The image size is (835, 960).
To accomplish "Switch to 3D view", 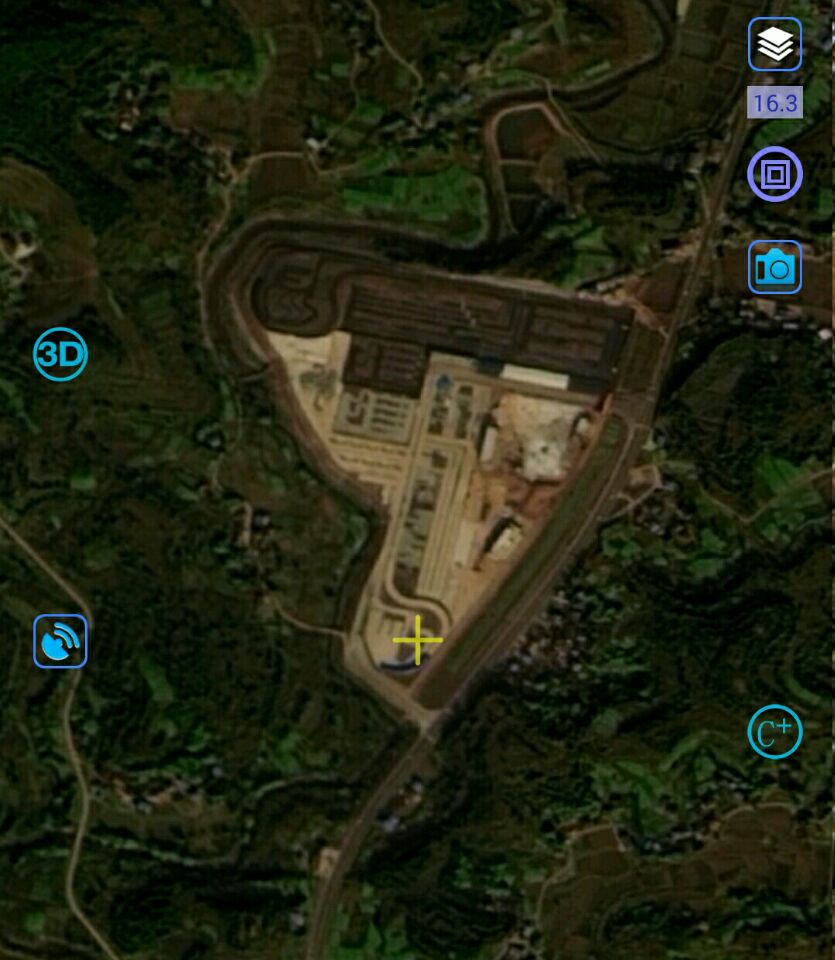I will point(61,354).
